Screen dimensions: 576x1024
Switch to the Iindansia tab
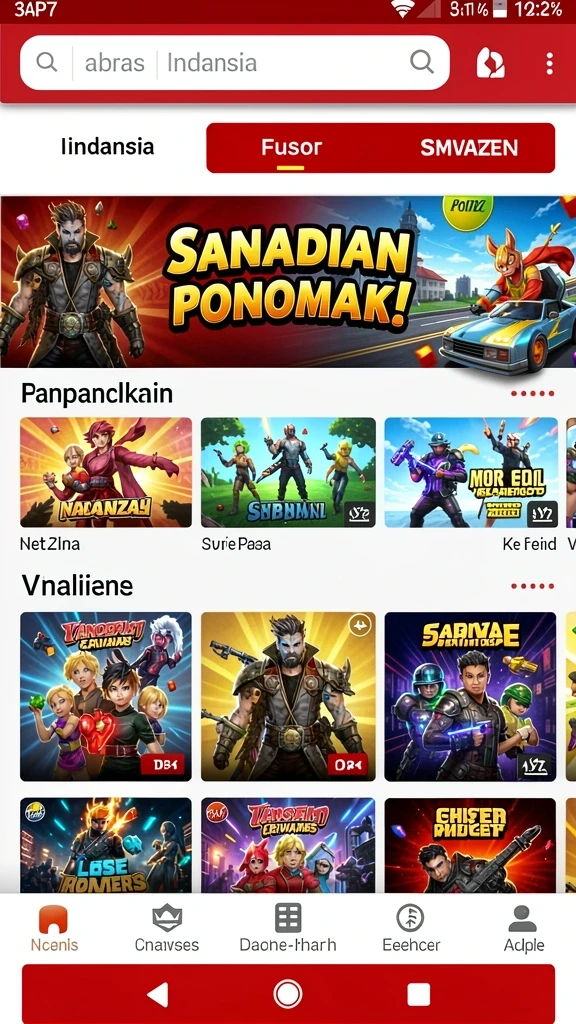tap(108, 147)
